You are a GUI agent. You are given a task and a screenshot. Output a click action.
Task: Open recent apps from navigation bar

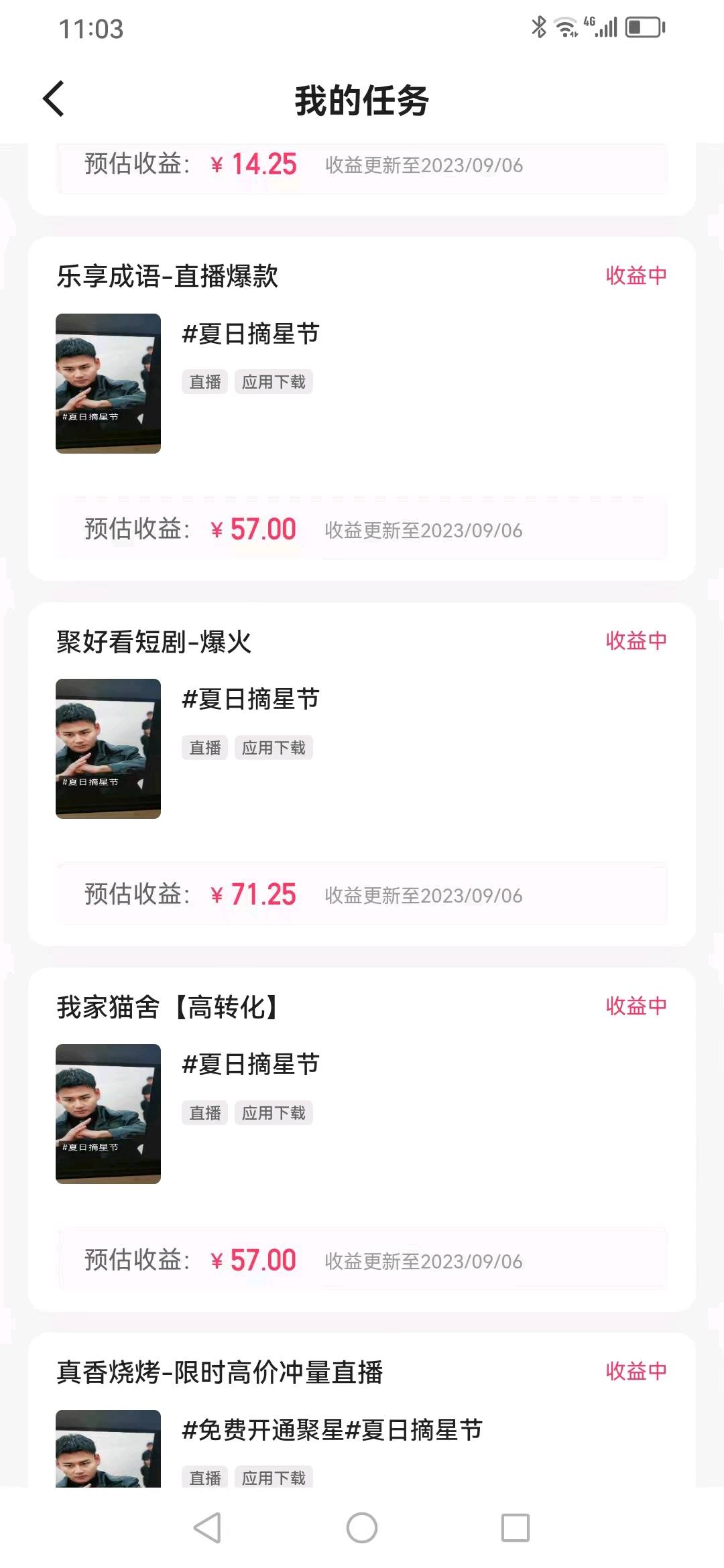(x=516, y=1528)
